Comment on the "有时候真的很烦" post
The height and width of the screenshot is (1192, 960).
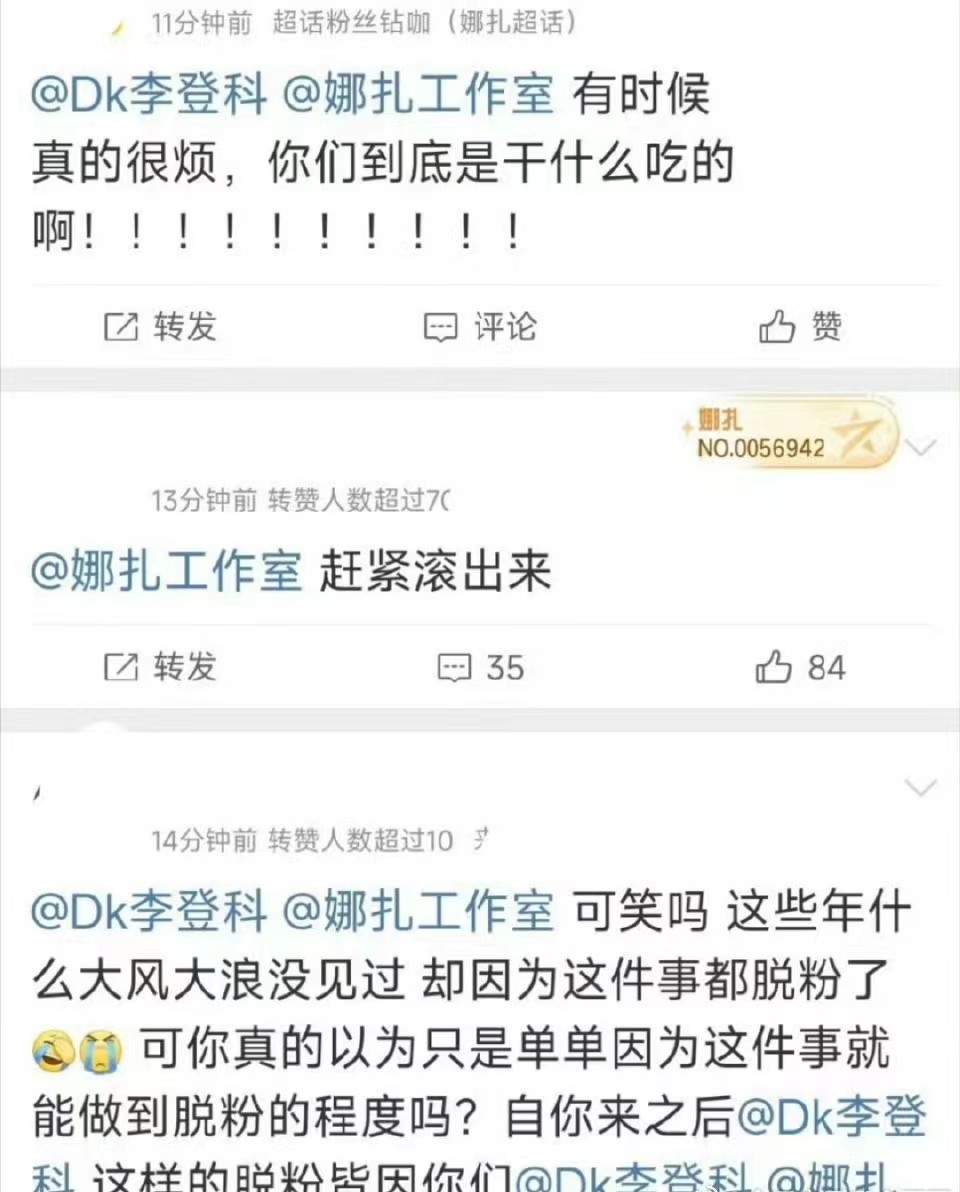(x=480, y=327)
